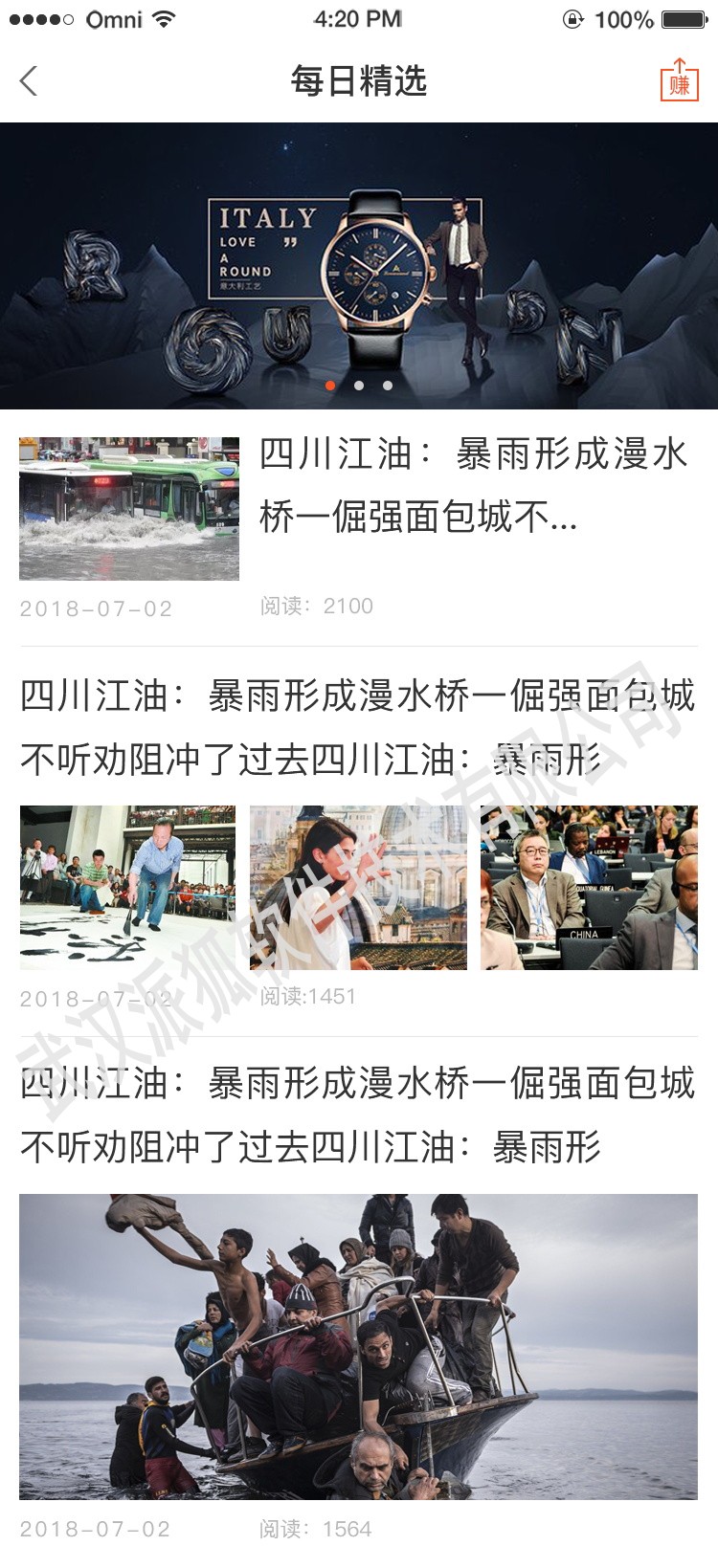Tap the orange 赚 share icon
The height and width of the screenshot is (1568, 718).
pos(679,80)
